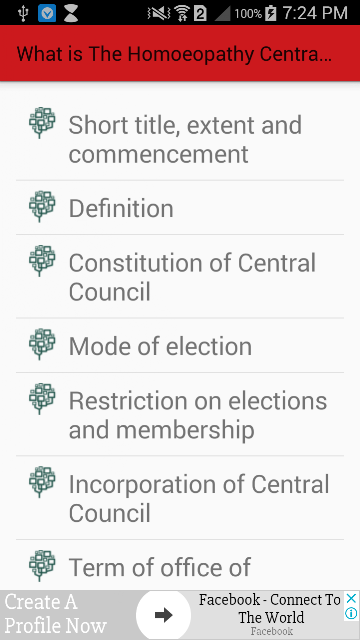Open Short title, extent and commencement
The width and height of the screenshot is (360, 640).
[180, 138]
